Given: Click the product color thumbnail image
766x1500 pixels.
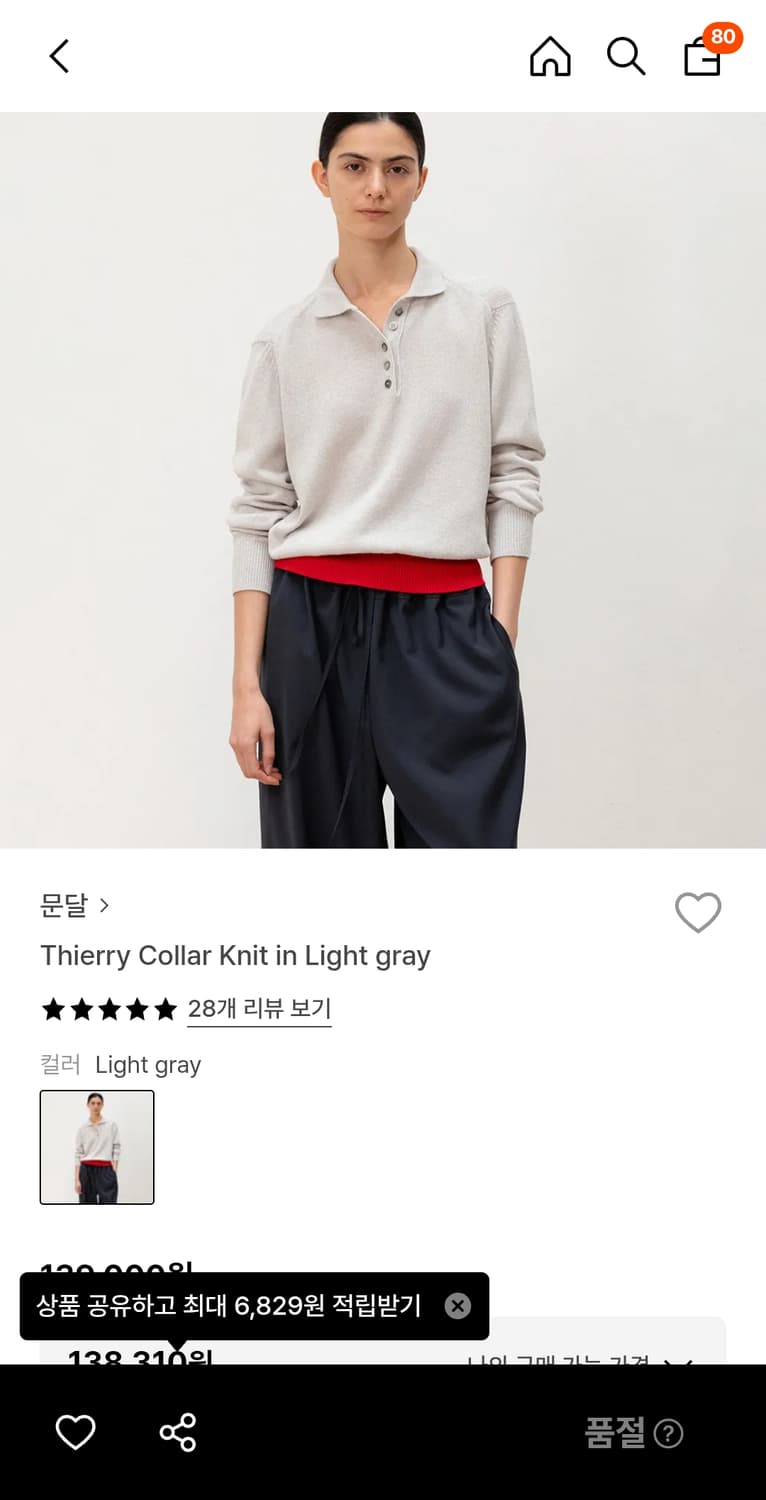Looking at the screenshot, I should [x=96, y=1147].
